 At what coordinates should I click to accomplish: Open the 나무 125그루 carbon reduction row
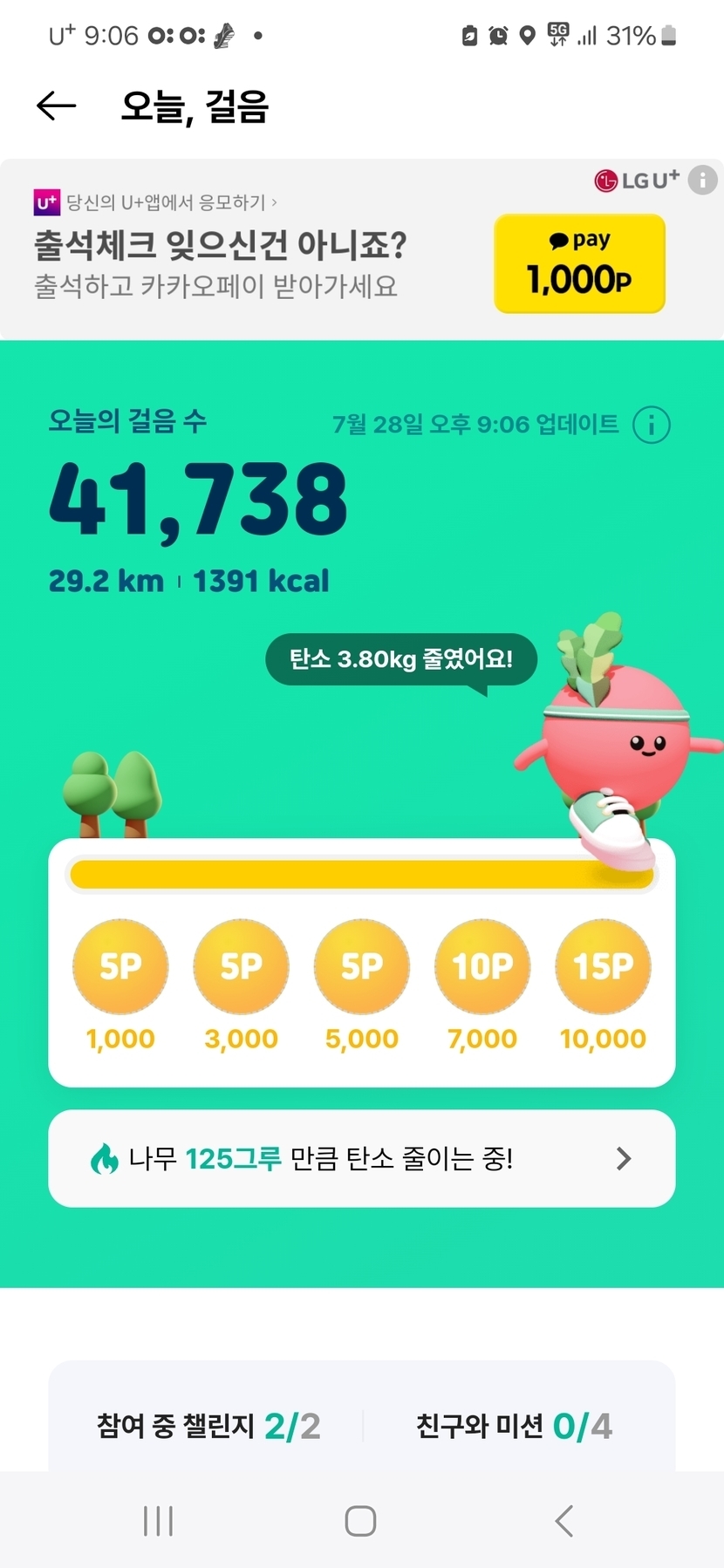click(361, 1158)
